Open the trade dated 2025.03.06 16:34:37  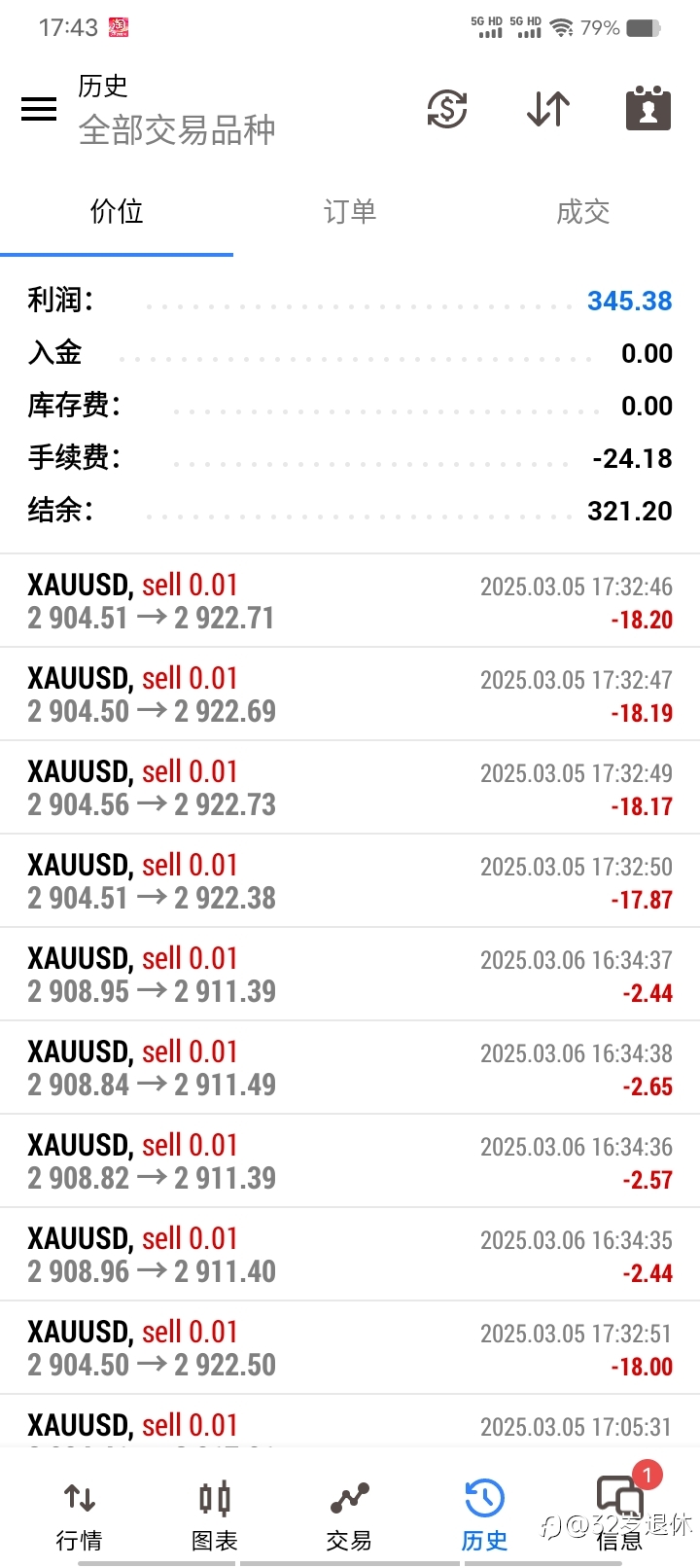point(350,975)
